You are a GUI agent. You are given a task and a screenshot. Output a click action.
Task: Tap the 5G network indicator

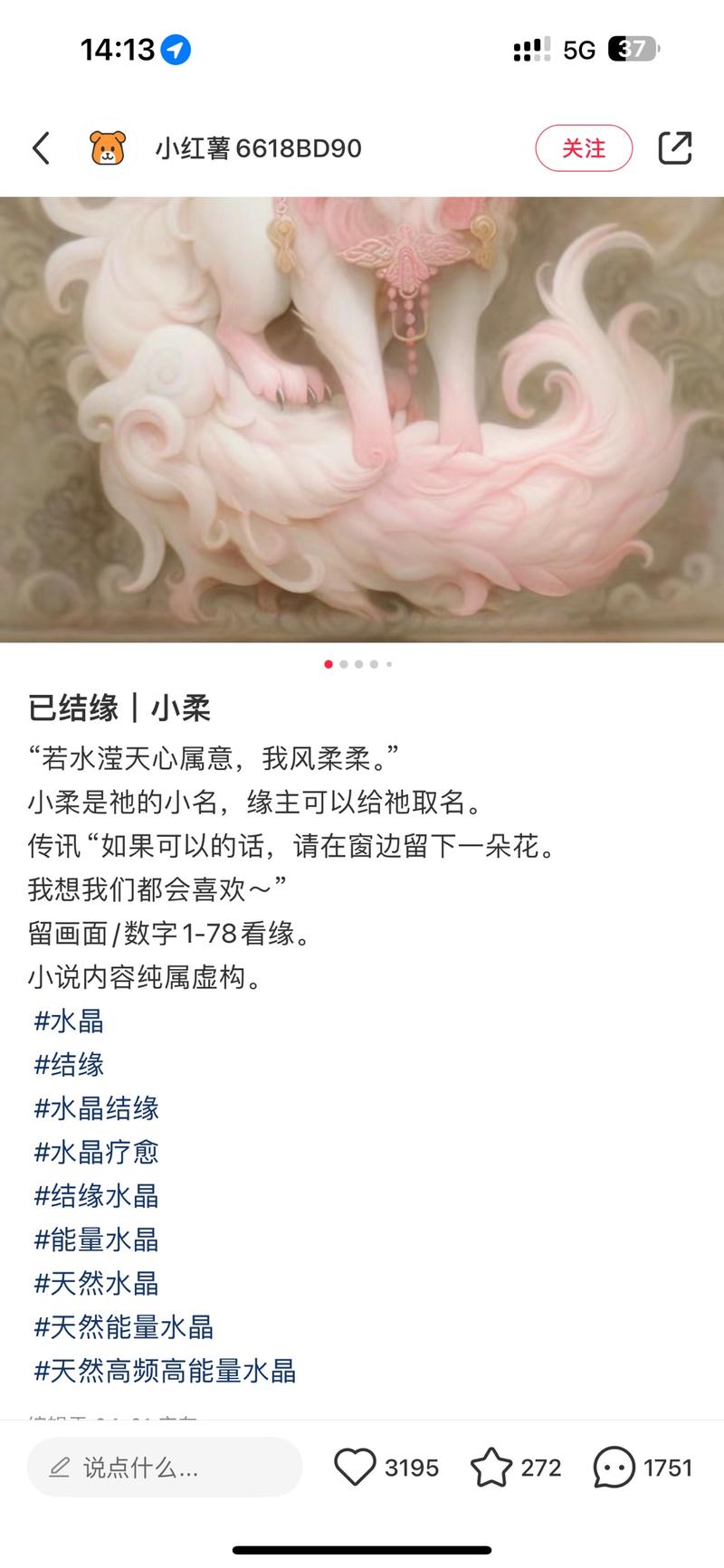click(x=576, y=49)
